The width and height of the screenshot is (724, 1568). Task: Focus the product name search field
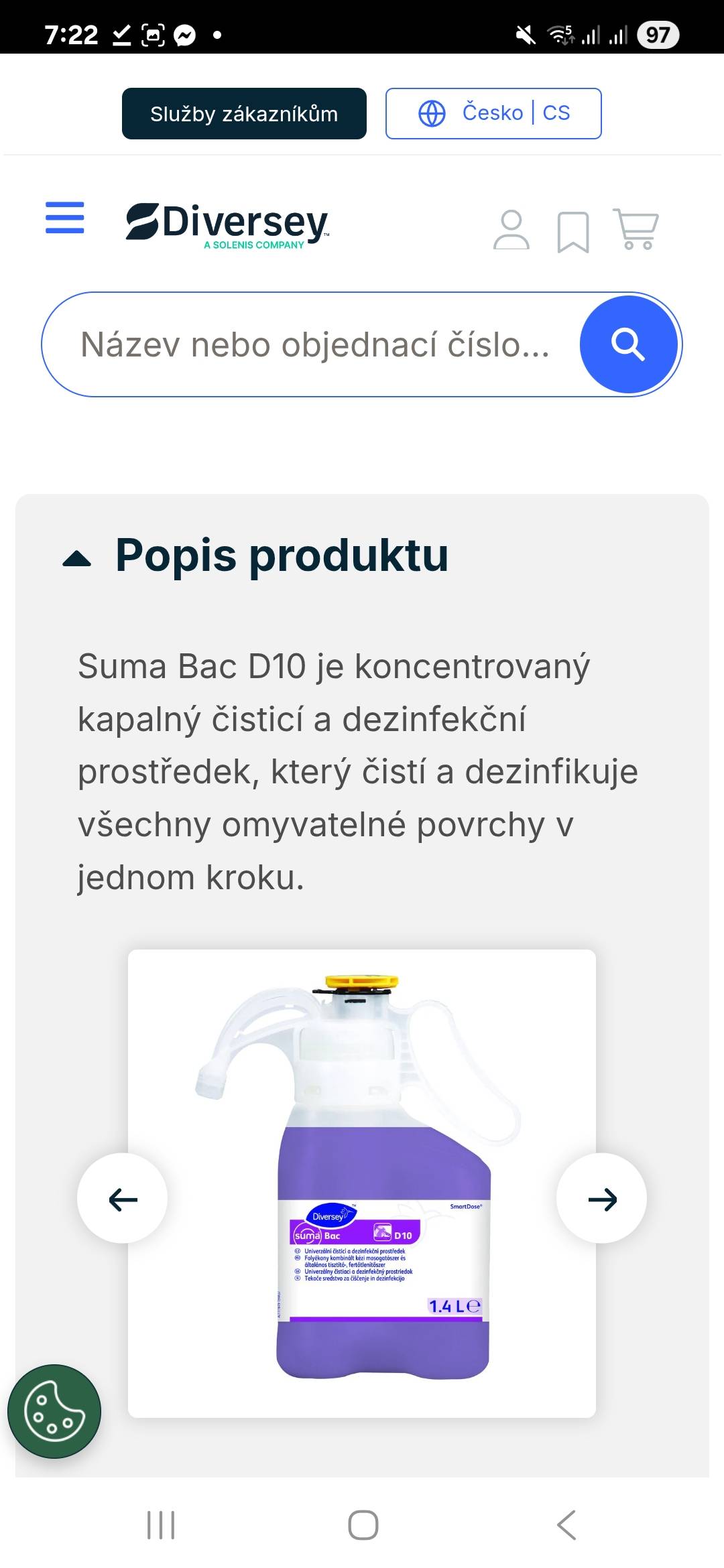pyautogui.click(x=315, y=344)
